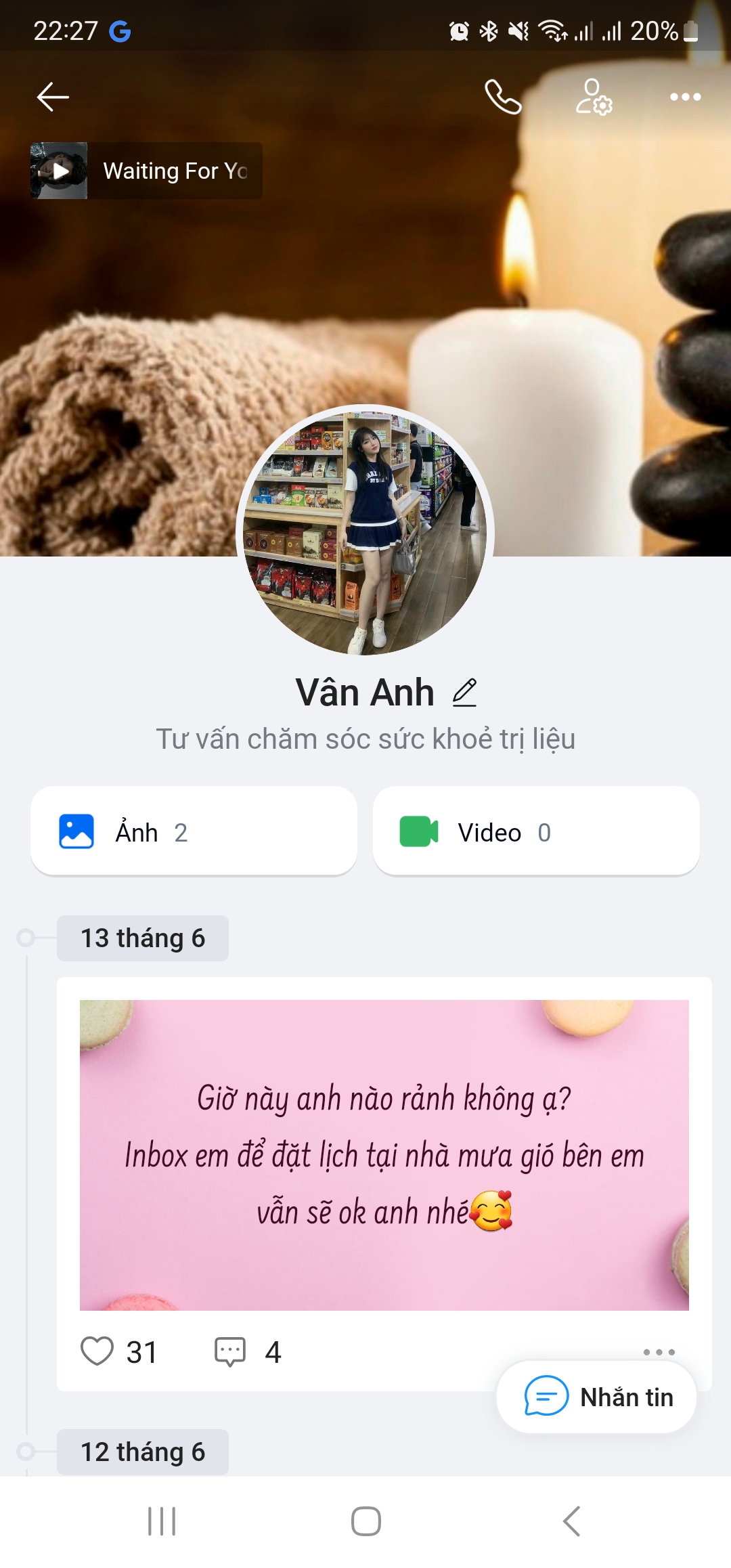
Task: Show recent apps
Action: point(162,1521)
